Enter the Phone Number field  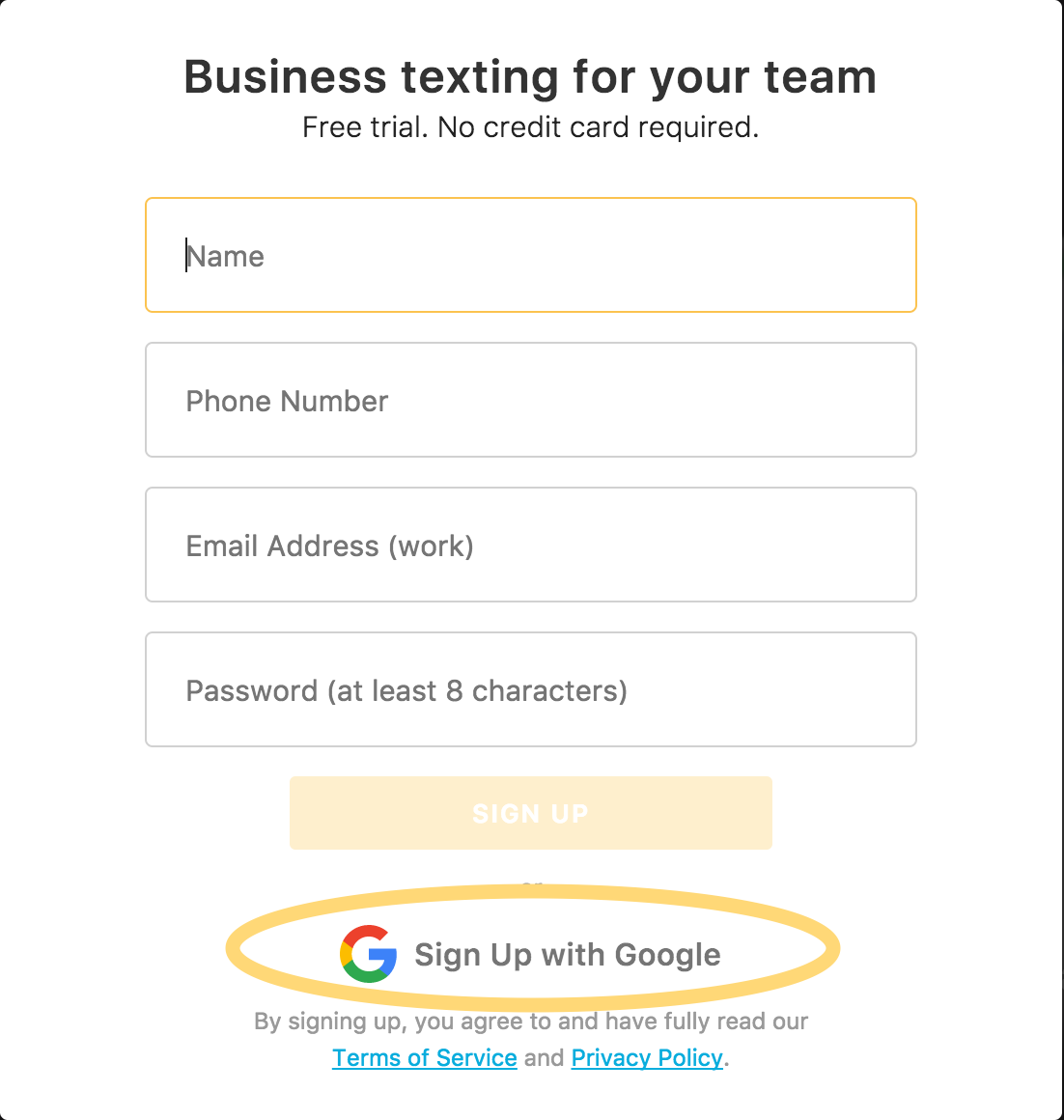(530, 400)
